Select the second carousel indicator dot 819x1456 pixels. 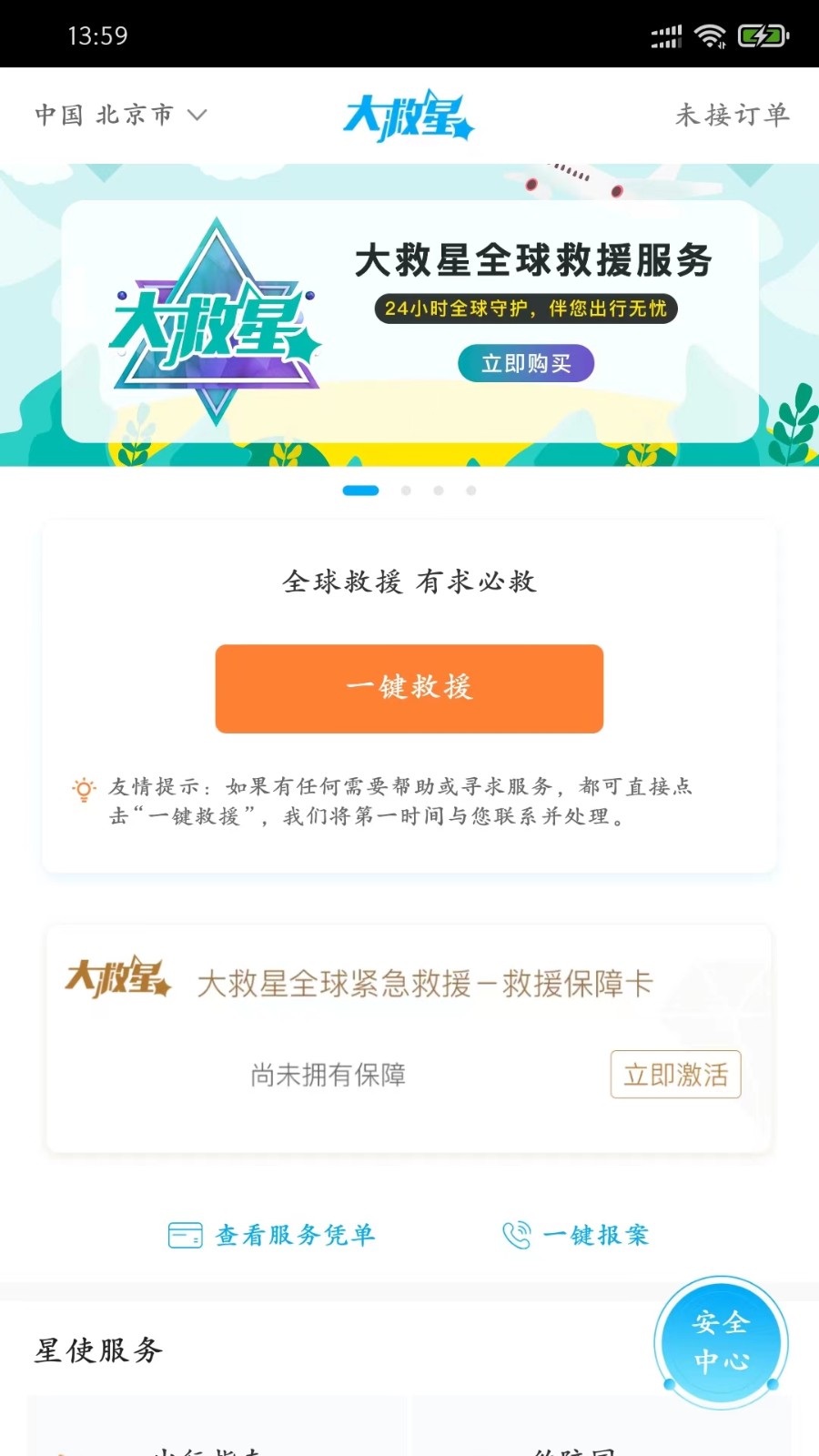click(406, 490)
